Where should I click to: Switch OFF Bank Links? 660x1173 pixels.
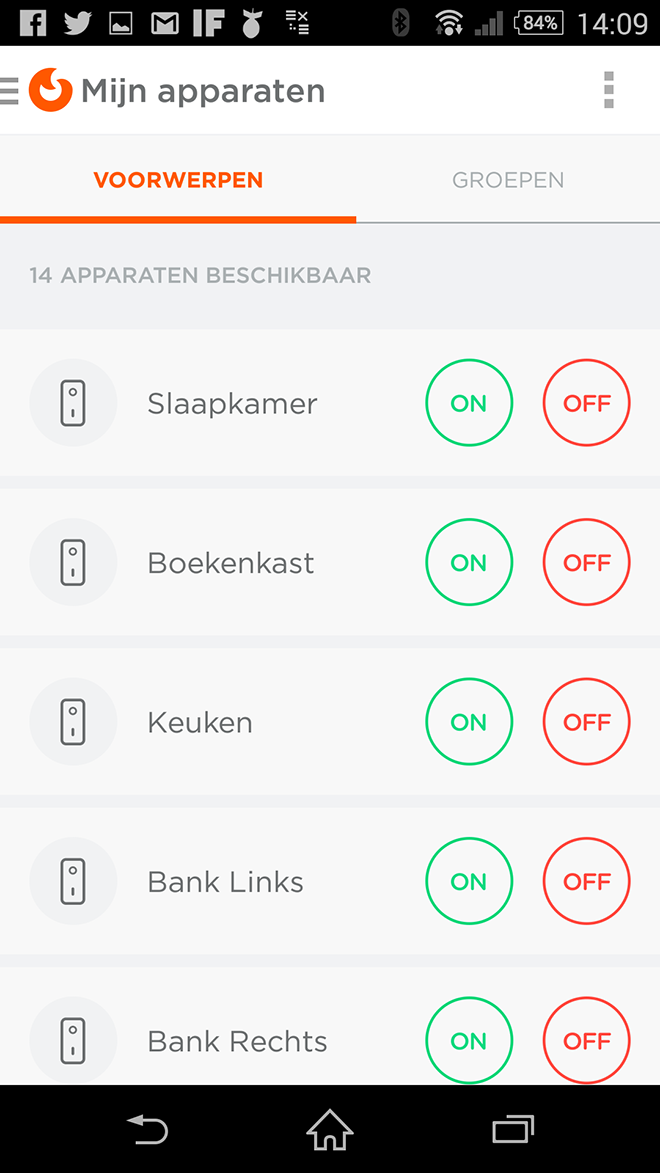point(587,881)
